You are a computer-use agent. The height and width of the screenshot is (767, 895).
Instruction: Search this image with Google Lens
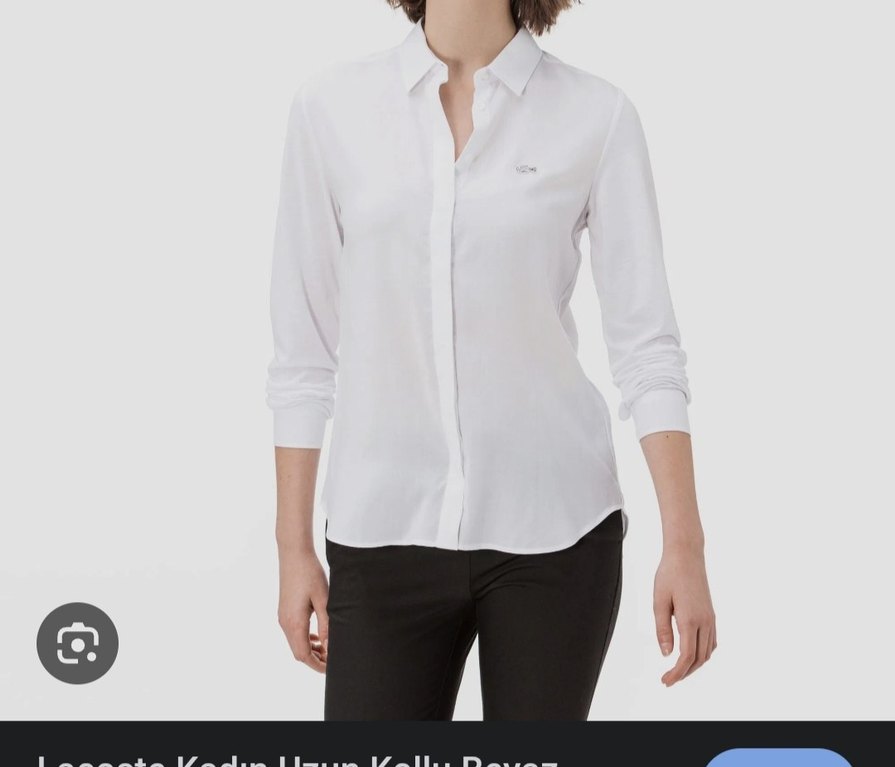point(78,643)
